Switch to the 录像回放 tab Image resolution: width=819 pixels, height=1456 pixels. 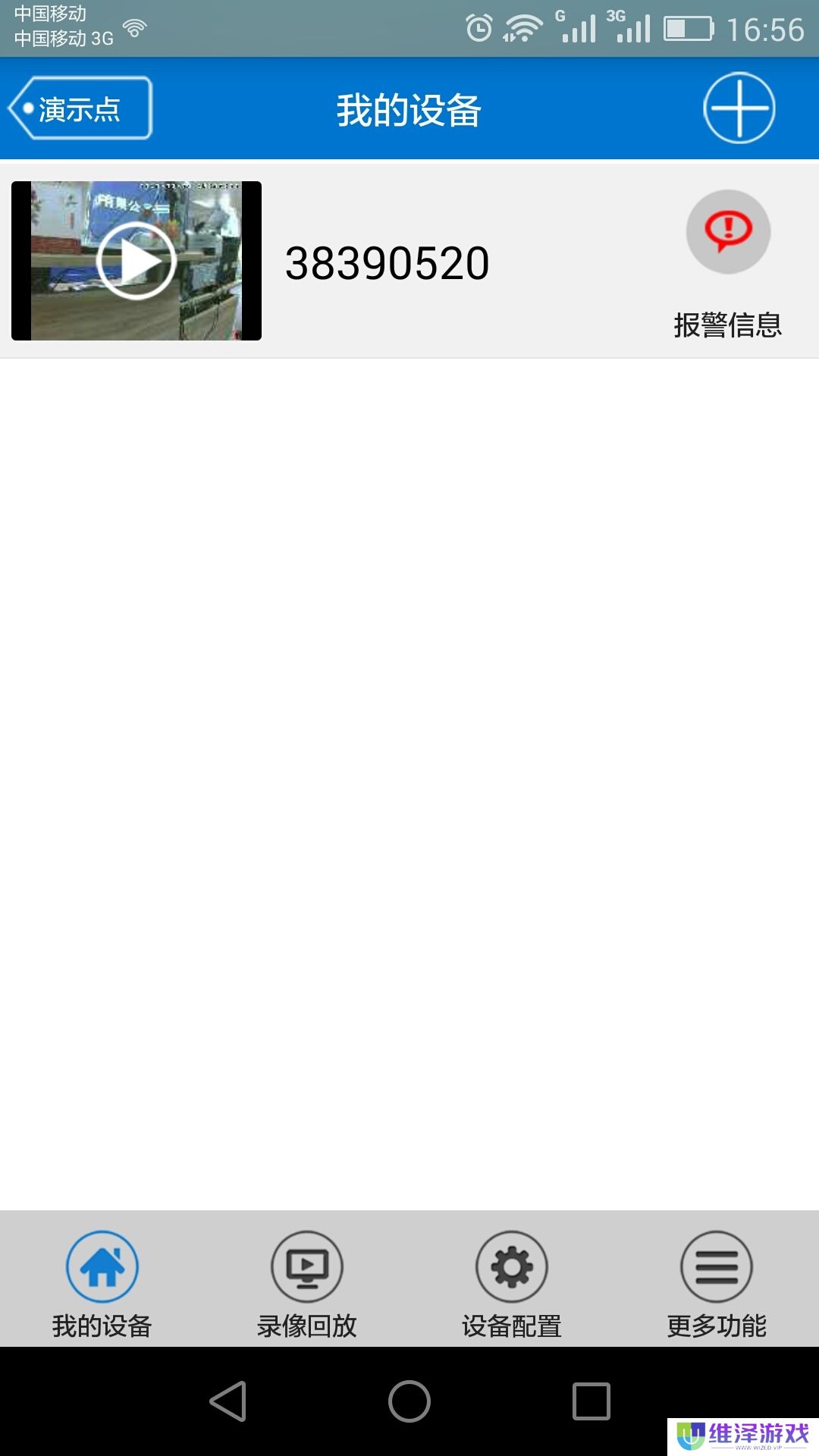coord(307,1283)
